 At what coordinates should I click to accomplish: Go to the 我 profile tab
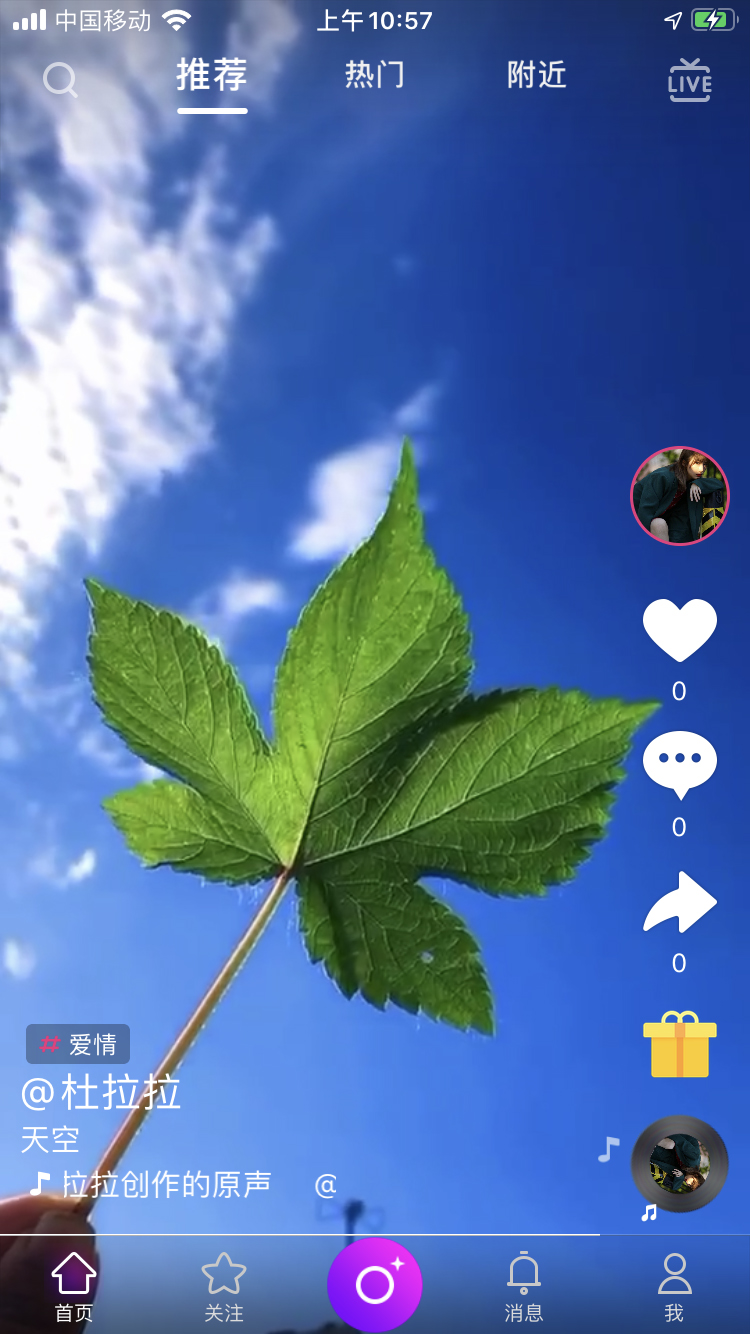tap(675, 1287)
